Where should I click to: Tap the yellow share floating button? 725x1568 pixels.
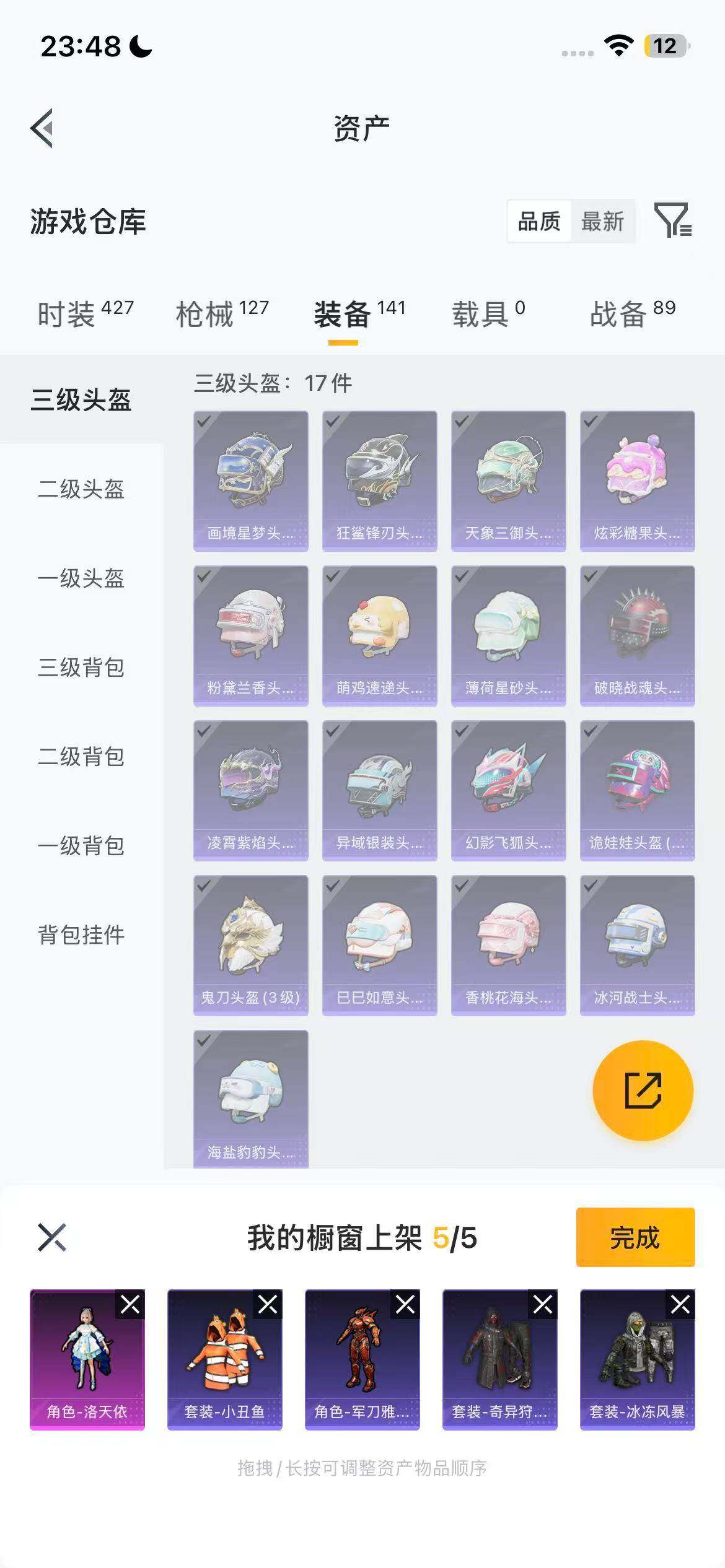643,1091
